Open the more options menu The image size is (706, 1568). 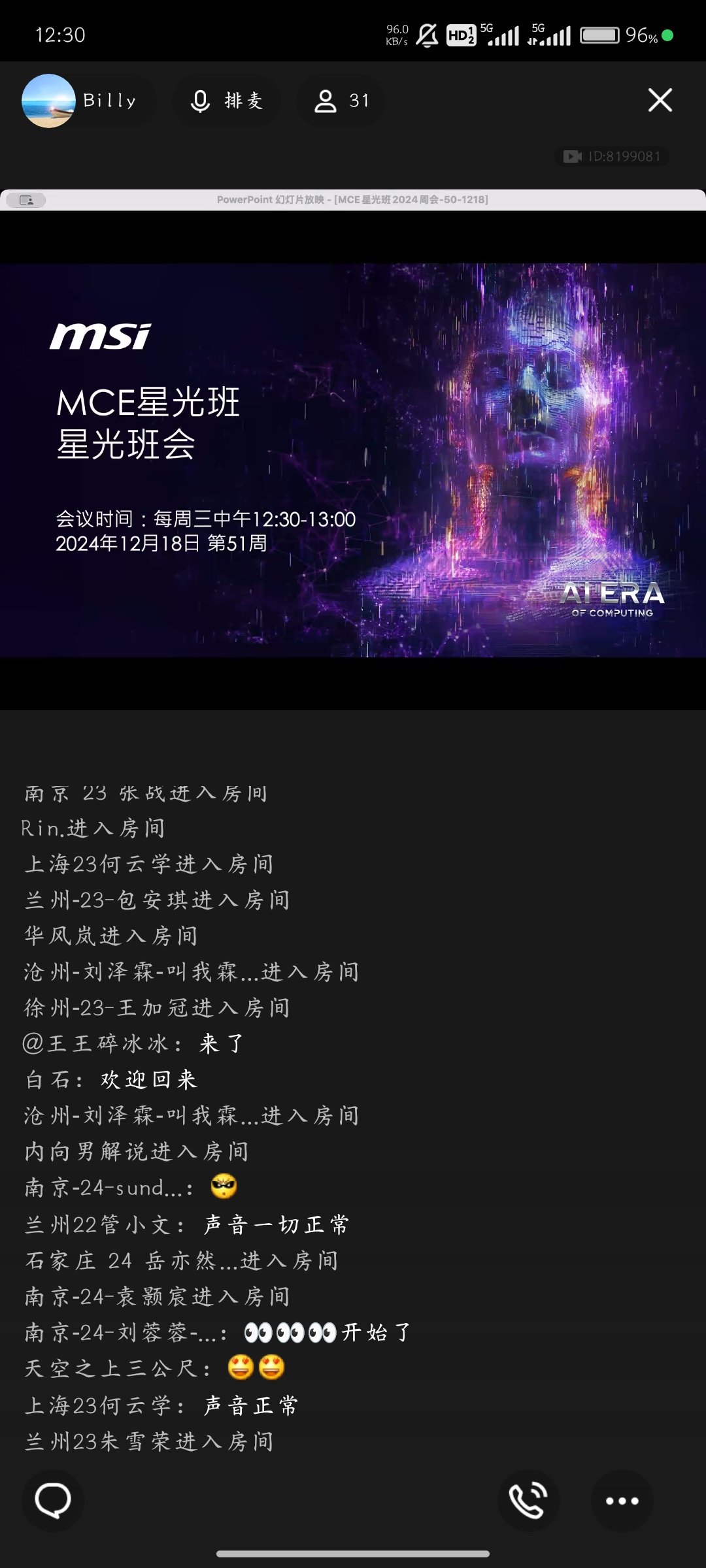pyautogui.click(x=622, y=1500)
